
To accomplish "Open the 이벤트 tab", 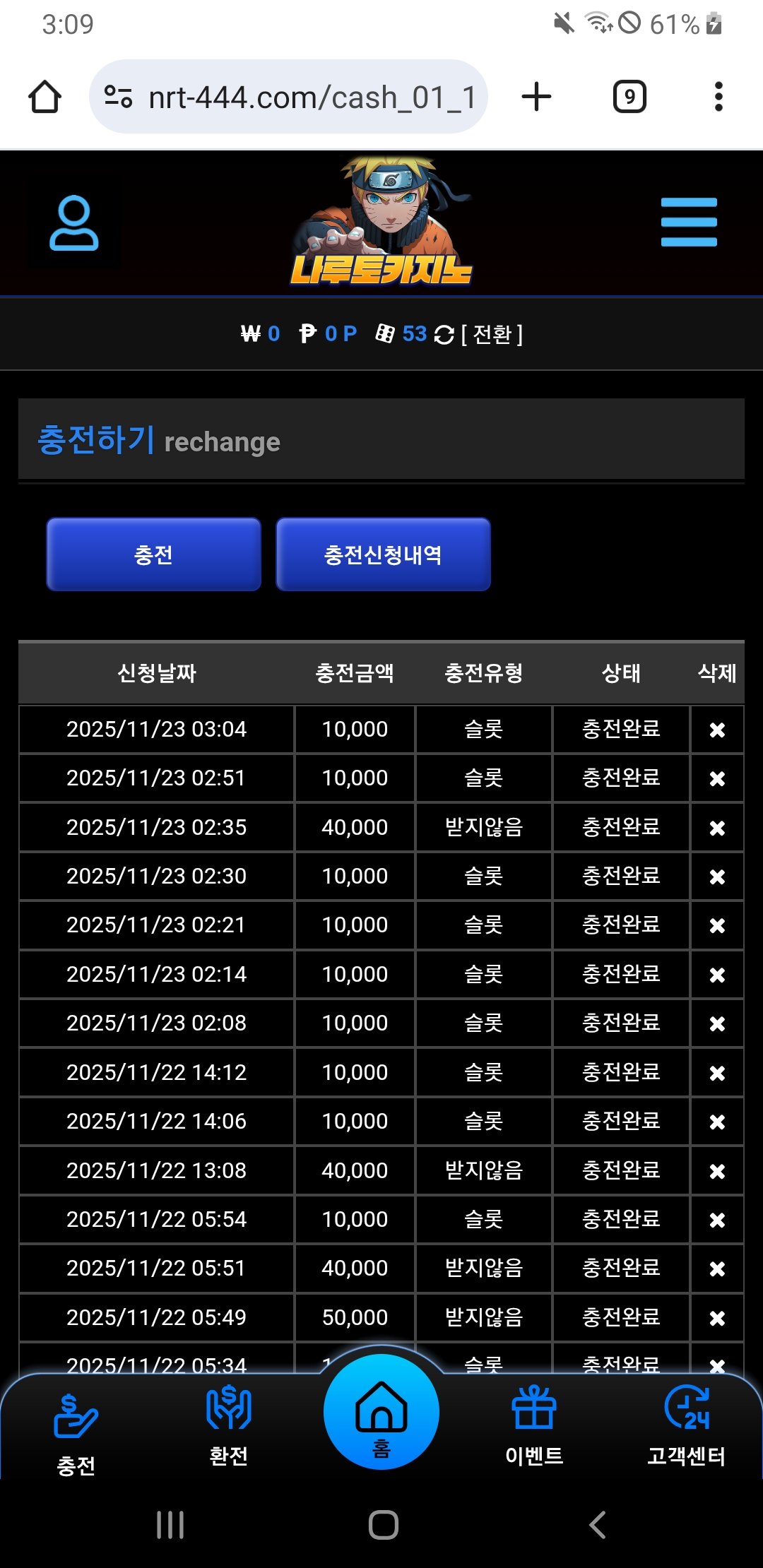I will 534,1427.
